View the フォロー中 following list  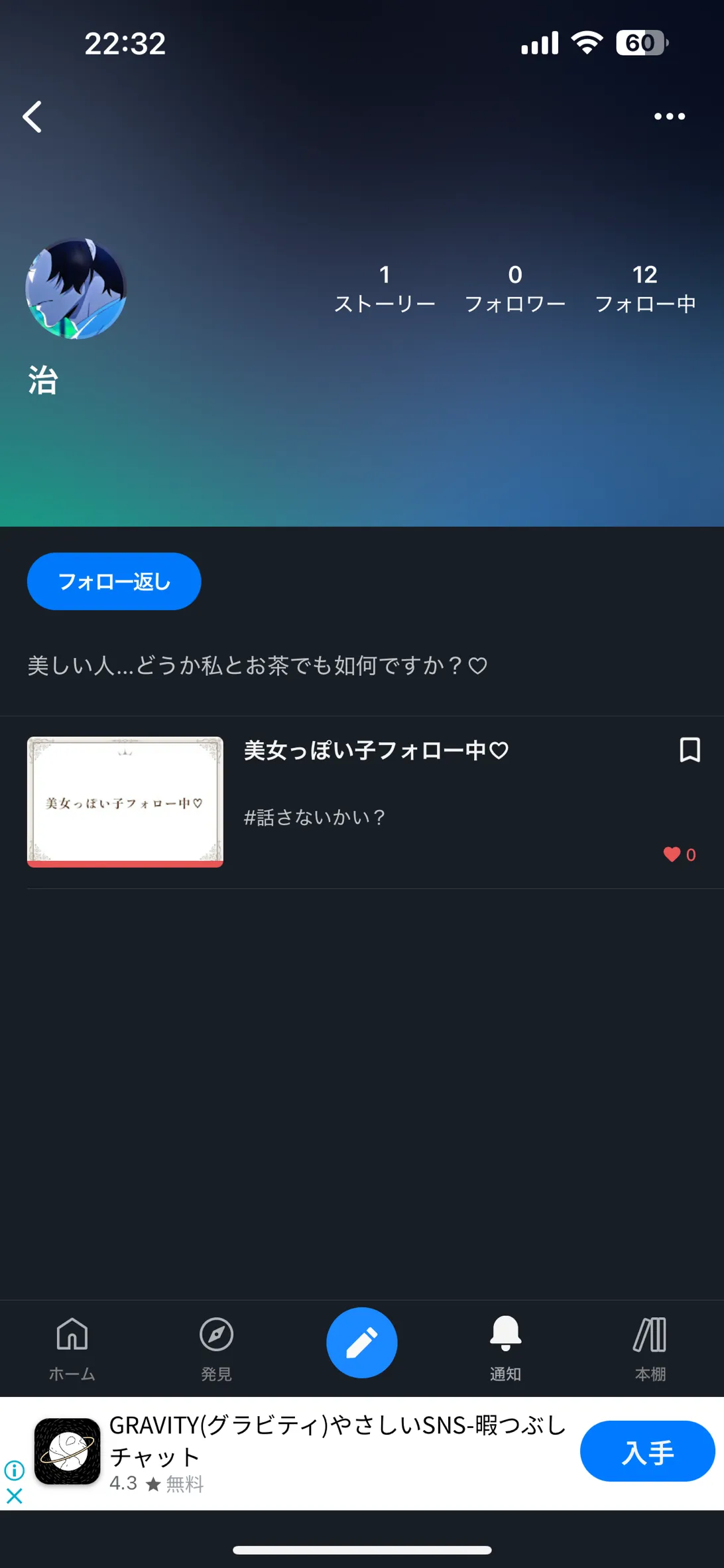645,289
